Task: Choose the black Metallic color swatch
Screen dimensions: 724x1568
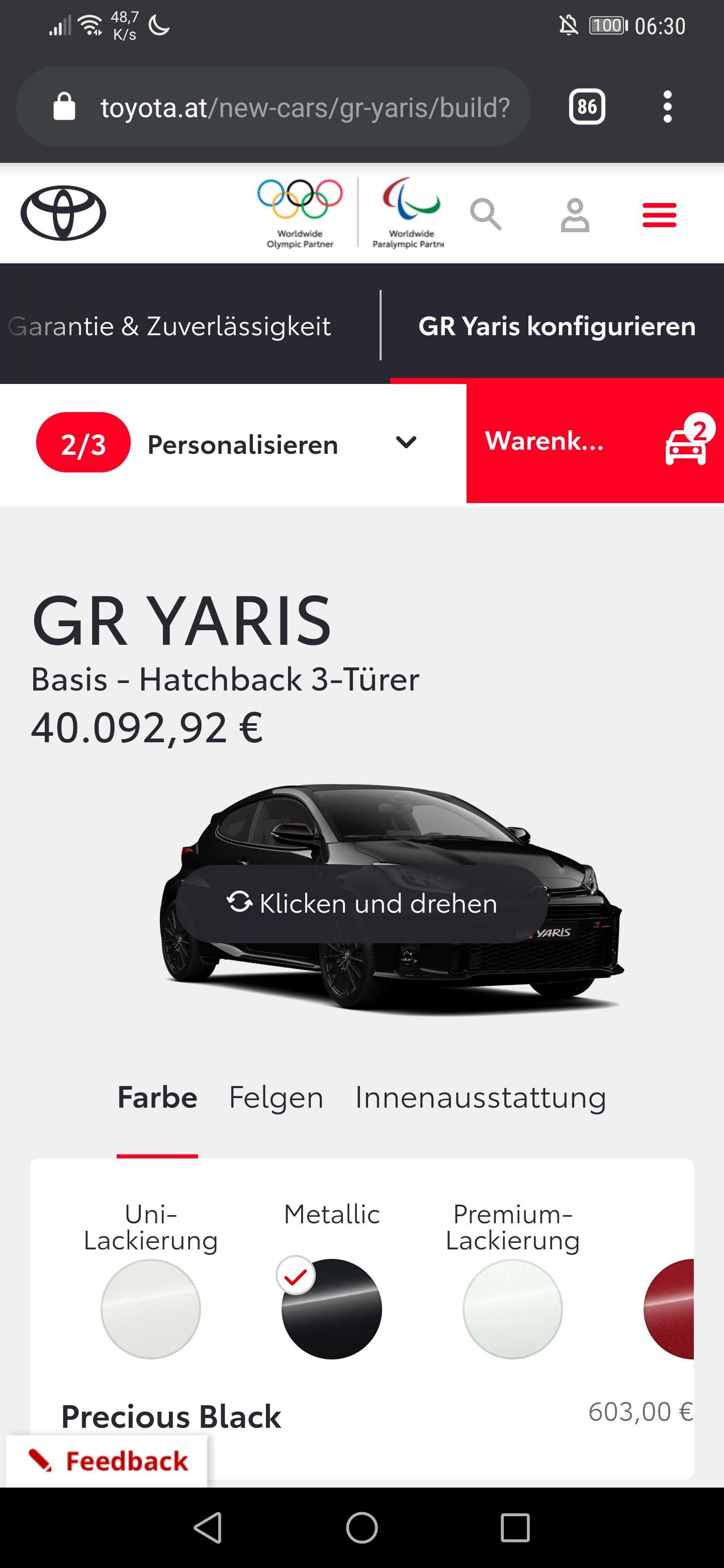Action: tap(332, 1309)
